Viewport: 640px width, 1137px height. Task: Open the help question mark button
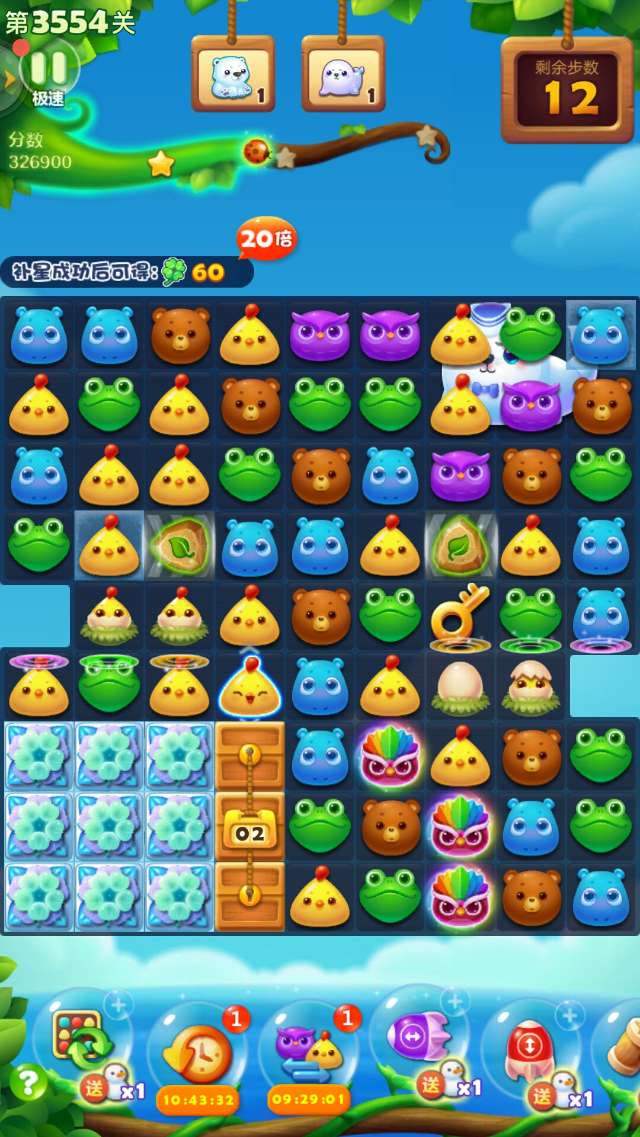(x=29, y=1083)
